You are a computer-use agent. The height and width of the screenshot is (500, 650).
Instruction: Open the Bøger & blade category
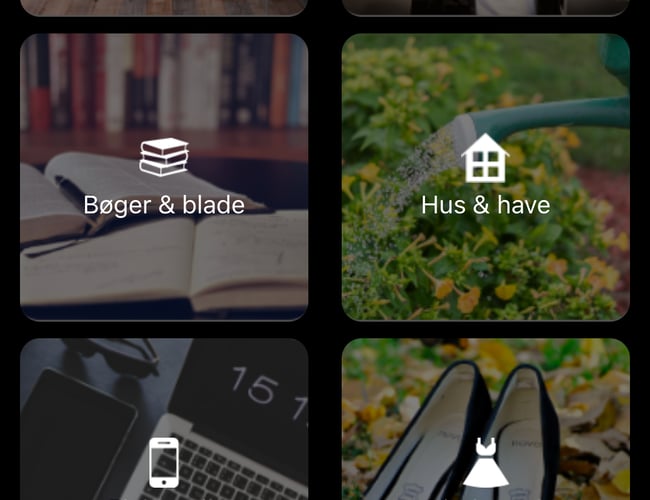[164, 178]
